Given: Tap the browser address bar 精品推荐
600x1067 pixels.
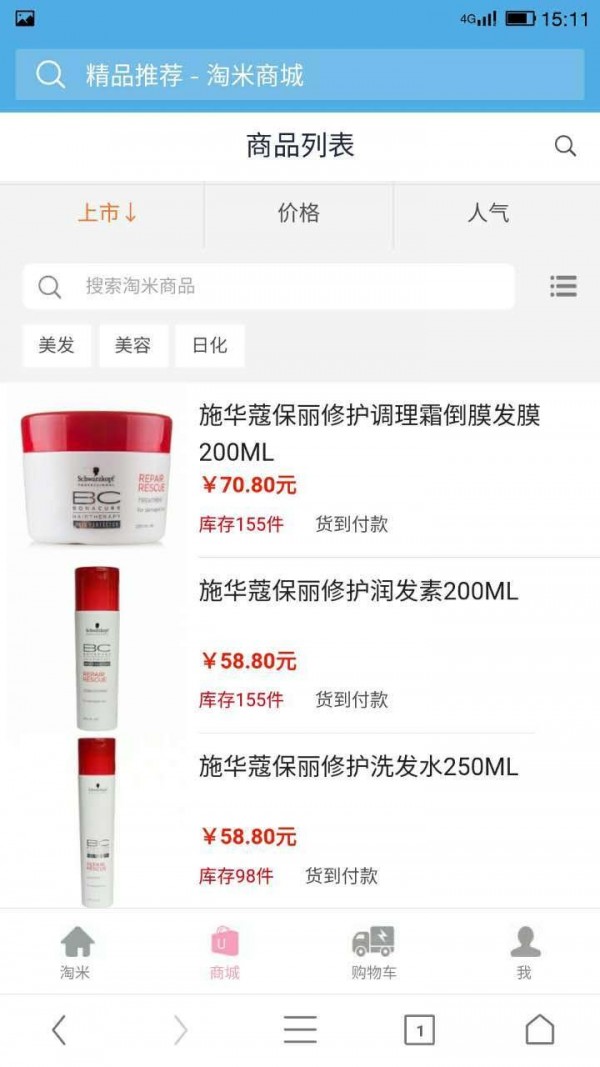Looking at the screenshot, I should click(x=299, y=75).
